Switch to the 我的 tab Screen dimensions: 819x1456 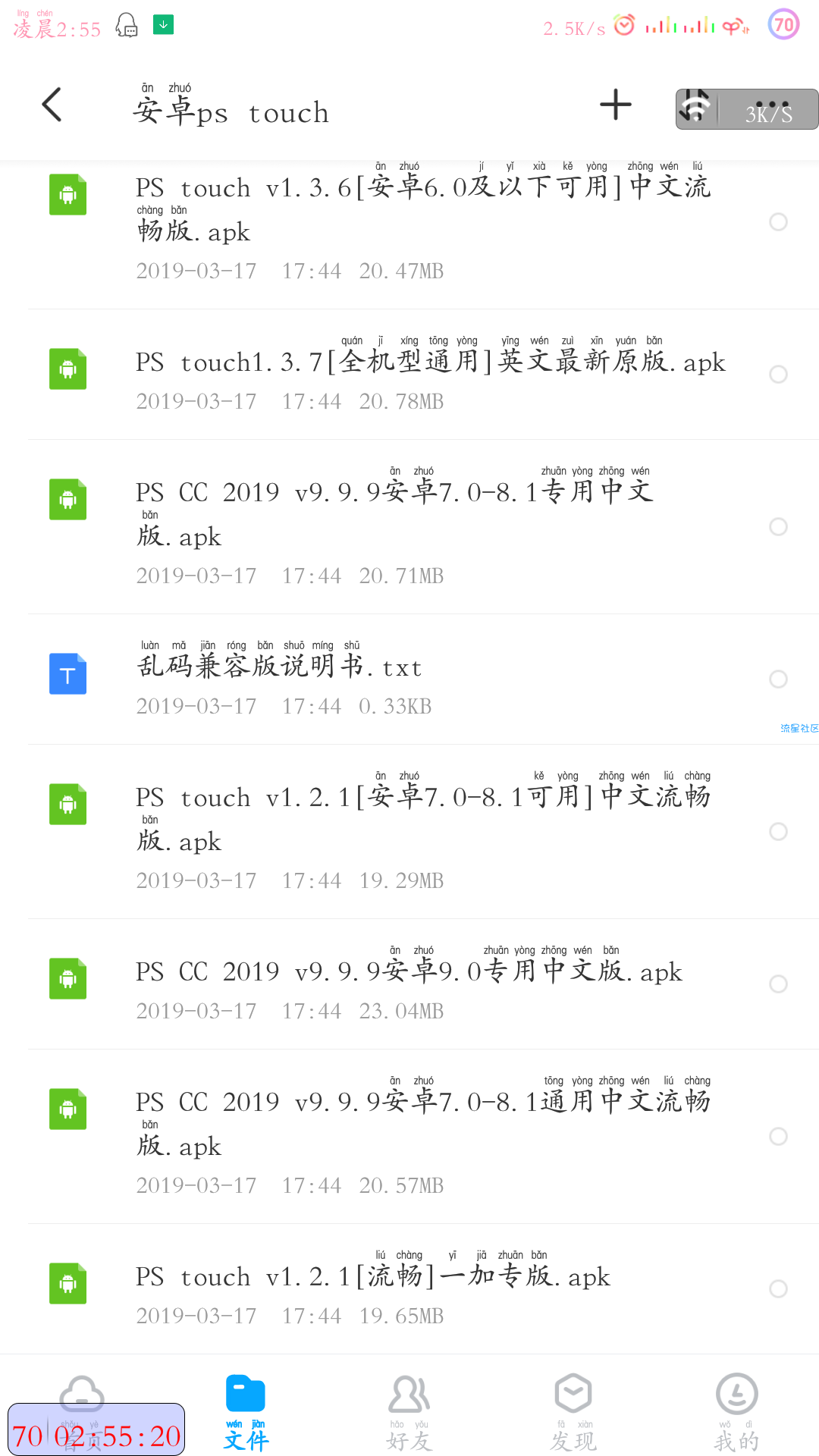736,1410
